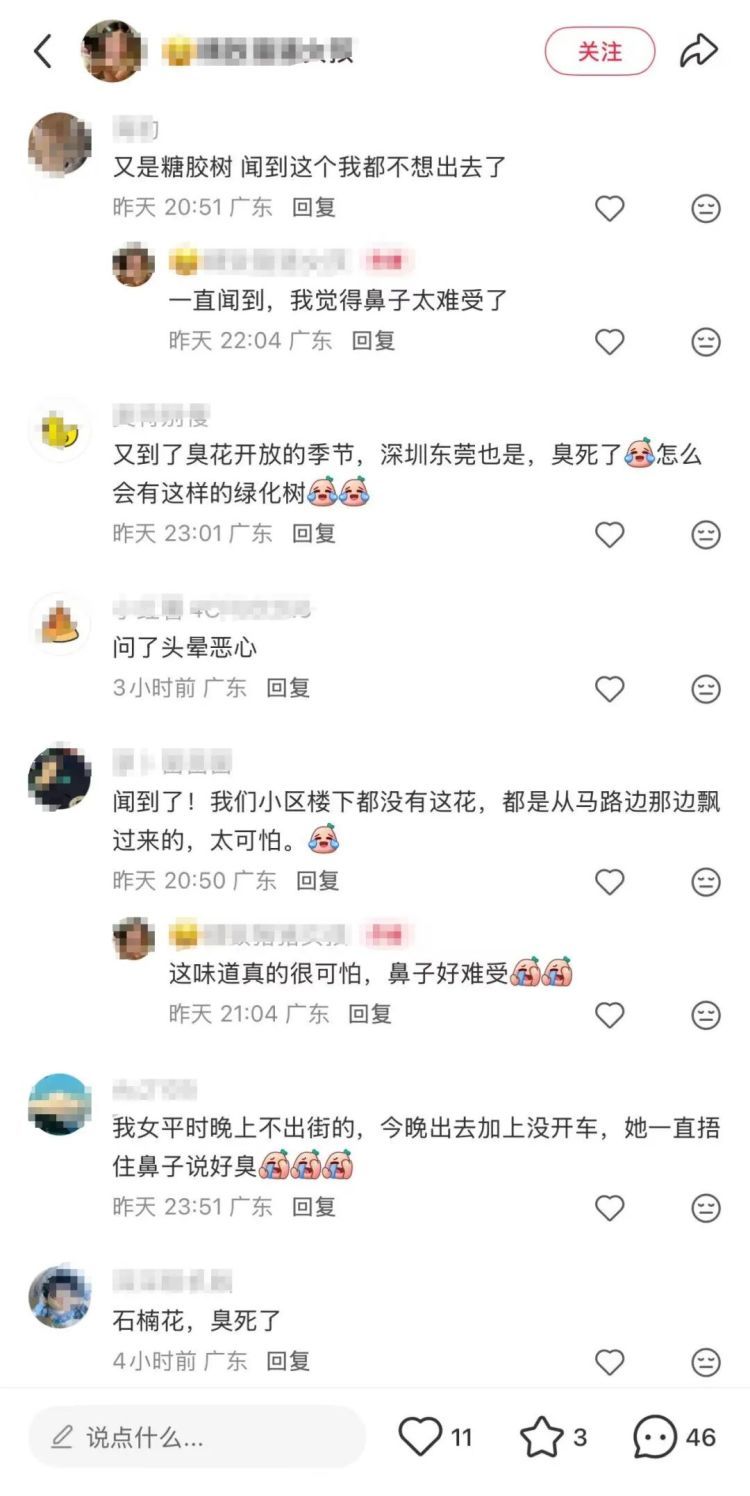Image resolution: width=750 pixels, height=1496 pixels.
Task: Tap the star collect icon showing 3
Action: point(542,1437)
